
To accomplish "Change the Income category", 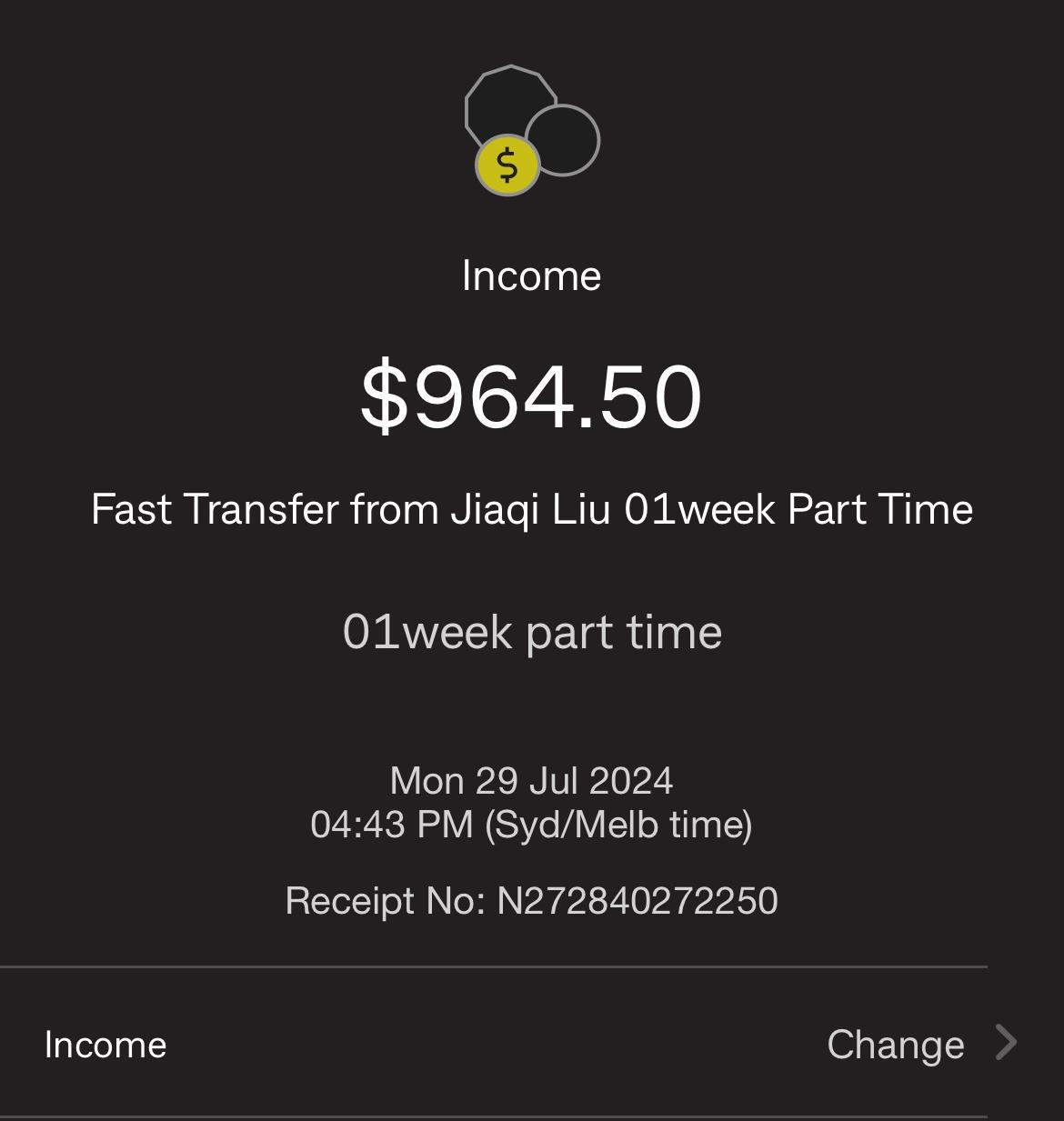I will tap(918, 1045).
